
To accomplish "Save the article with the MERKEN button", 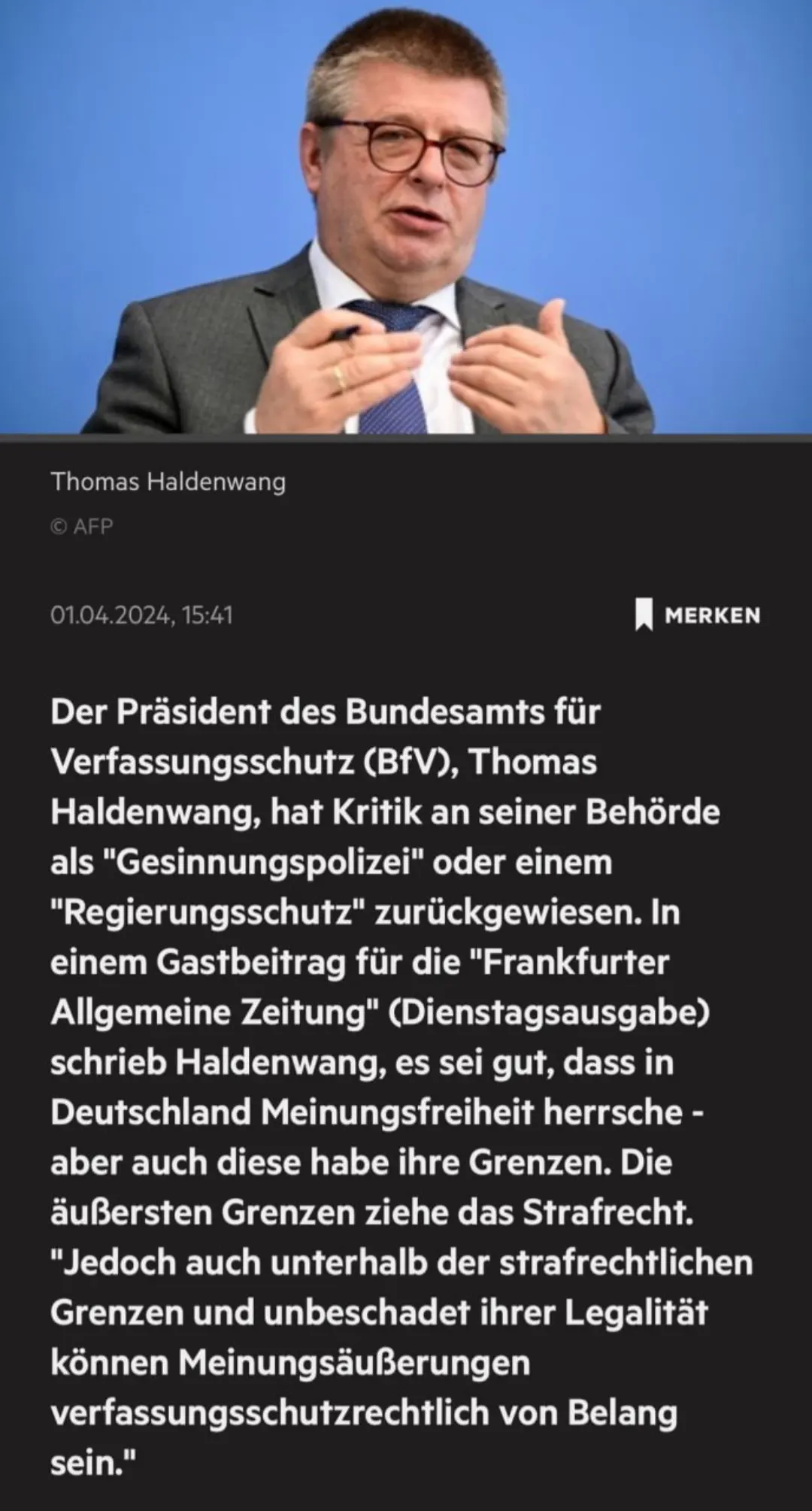I will click(x=698, y=615).
